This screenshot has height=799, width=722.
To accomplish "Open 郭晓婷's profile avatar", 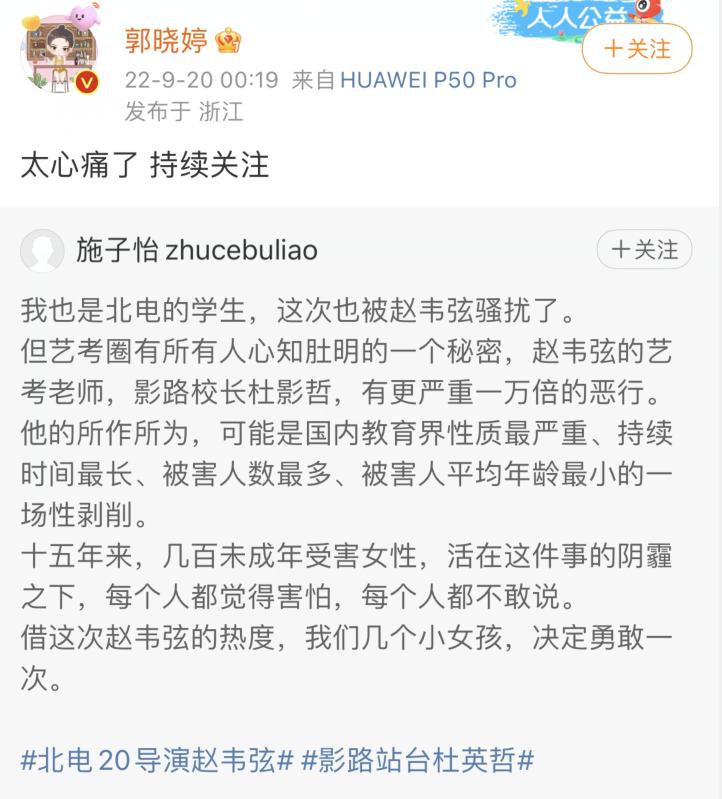I will tap(62, 55).
